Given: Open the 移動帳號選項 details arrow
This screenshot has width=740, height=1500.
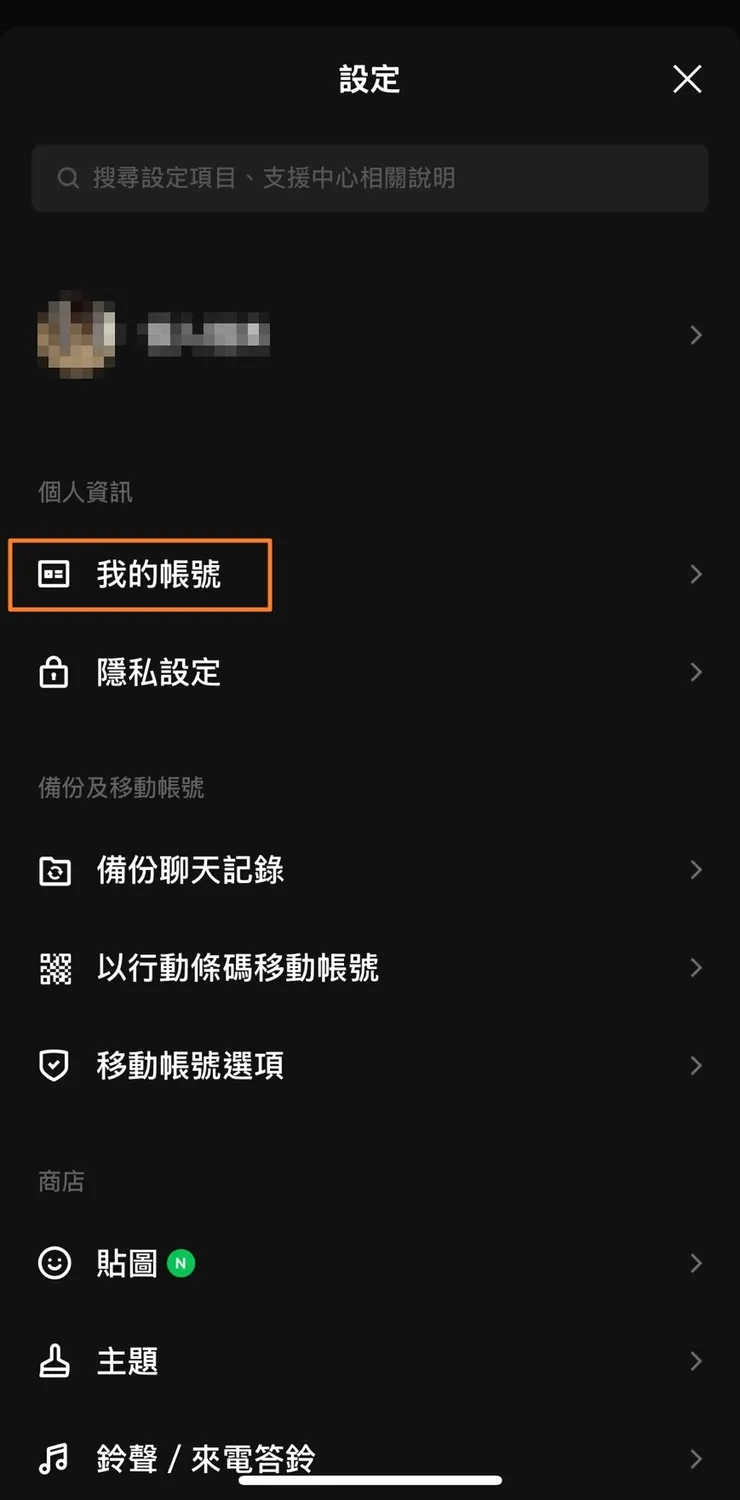Looking at the screenshot, I should pos(696,1065).
